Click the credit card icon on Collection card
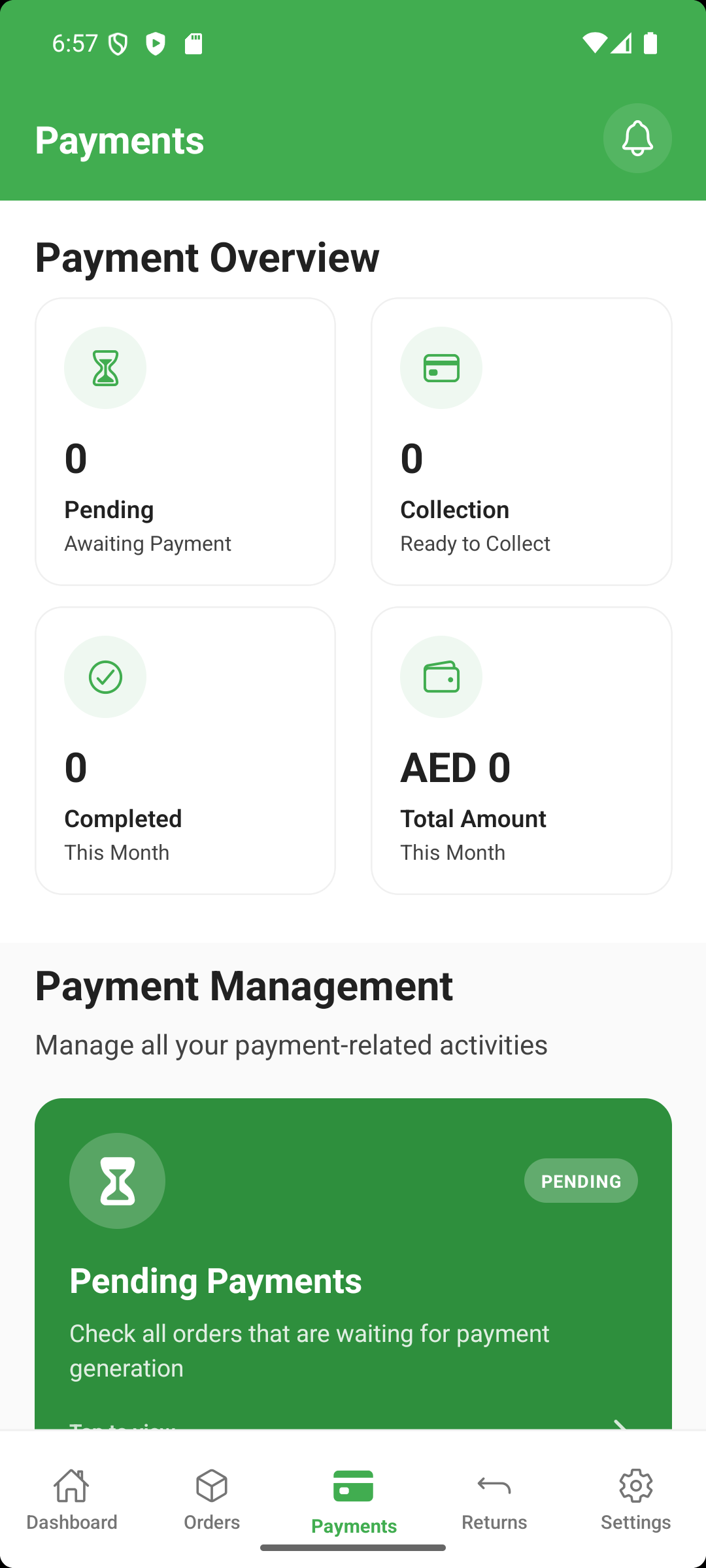 (441, 367)
